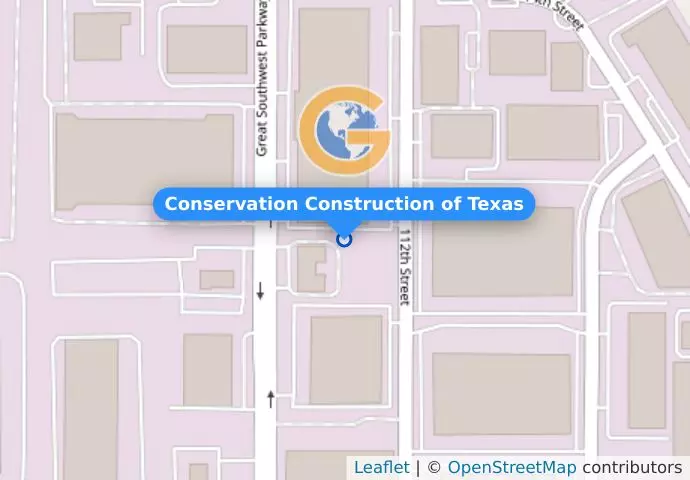Viewport: 690px width, 480px height.
Task: Tap the blue circle location marker
Action: [345, 239]
